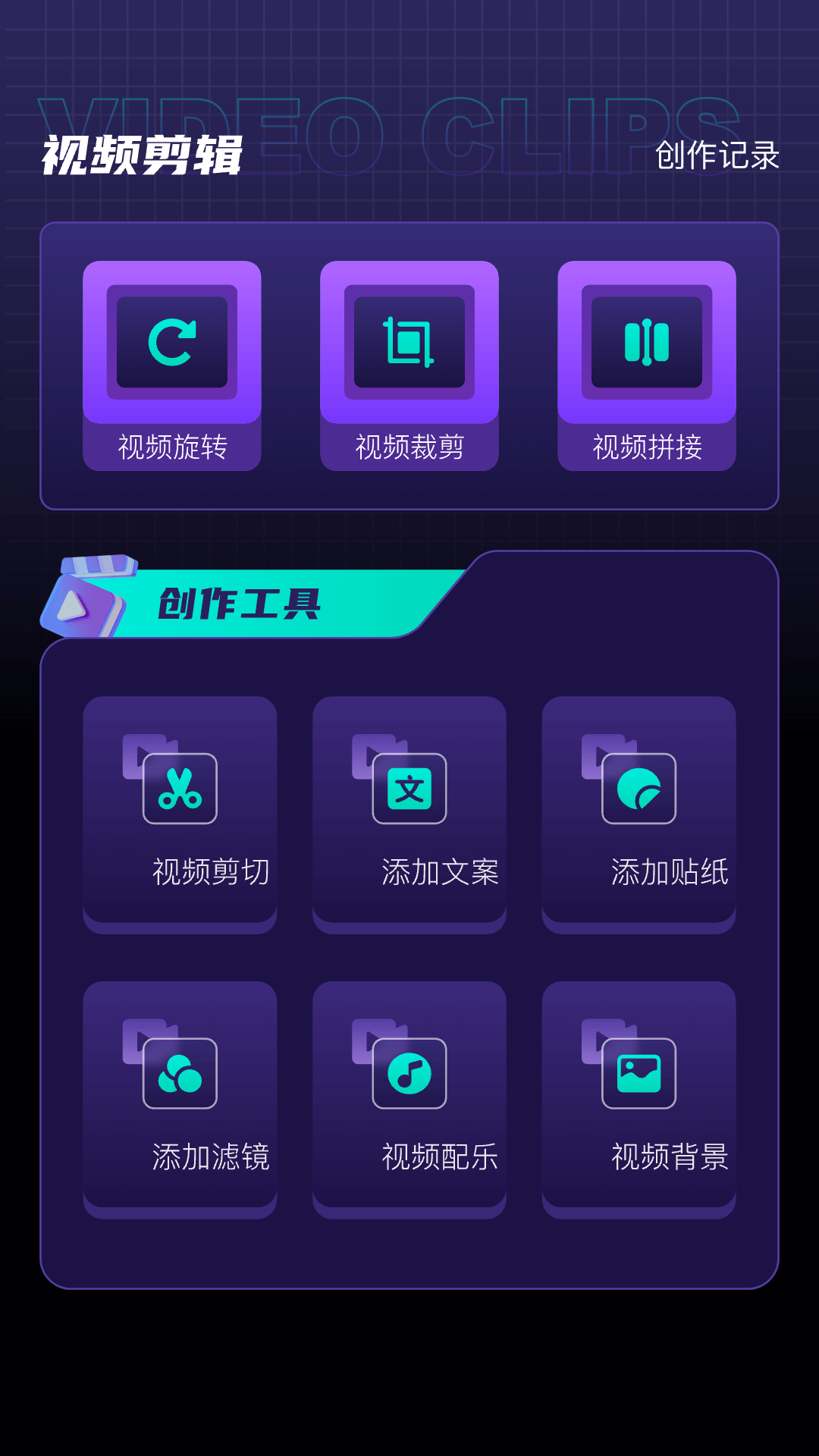Tap the 视频裁剪 label text
Viewport: 819px width, 1456px height.
[x=409, y=447]
